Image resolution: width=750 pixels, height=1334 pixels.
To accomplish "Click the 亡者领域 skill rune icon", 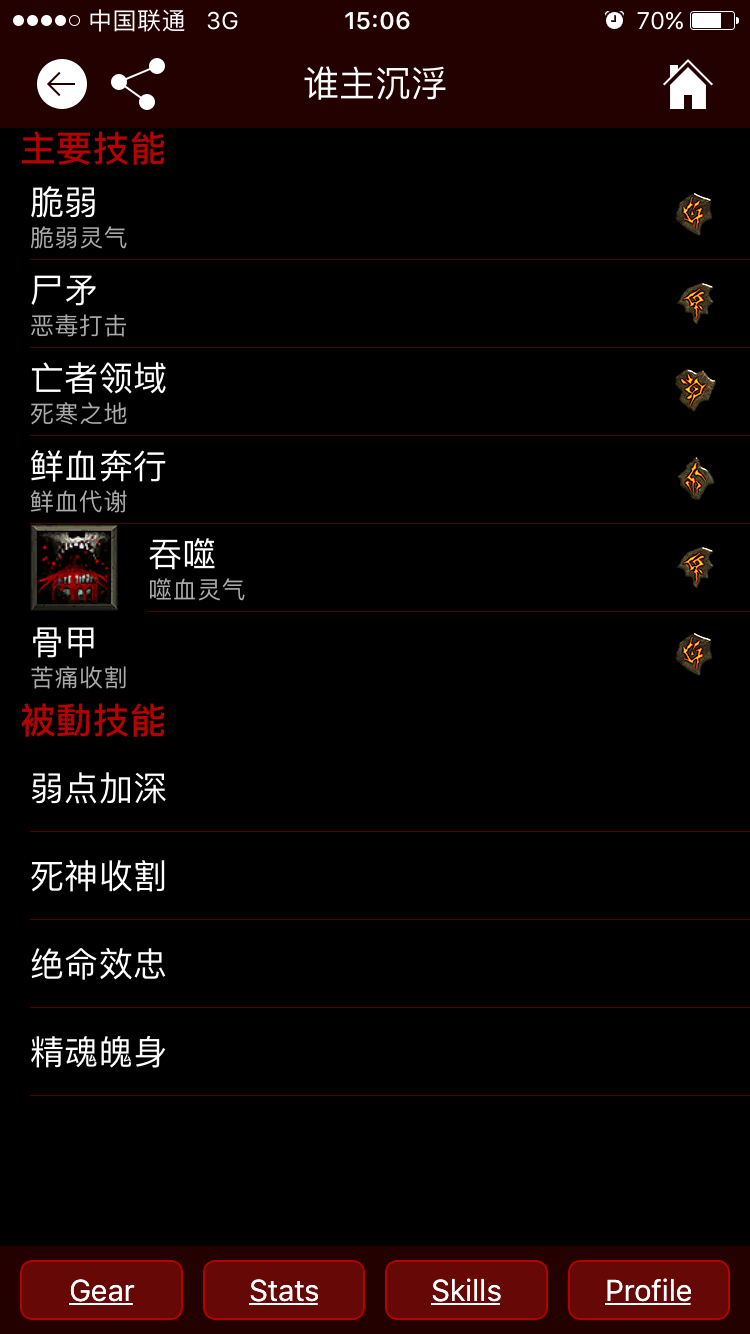I will (695, 390).
